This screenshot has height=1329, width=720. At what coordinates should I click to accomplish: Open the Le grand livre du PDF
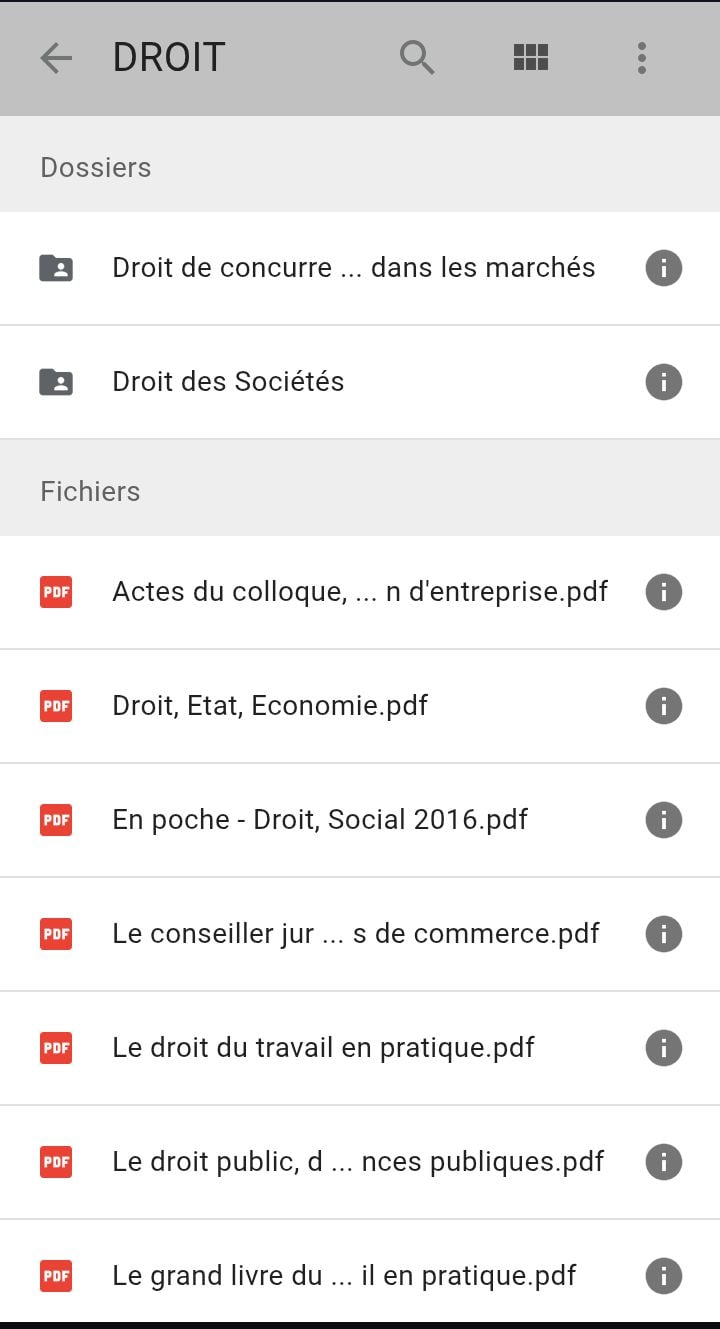[x=344, y=1276]
